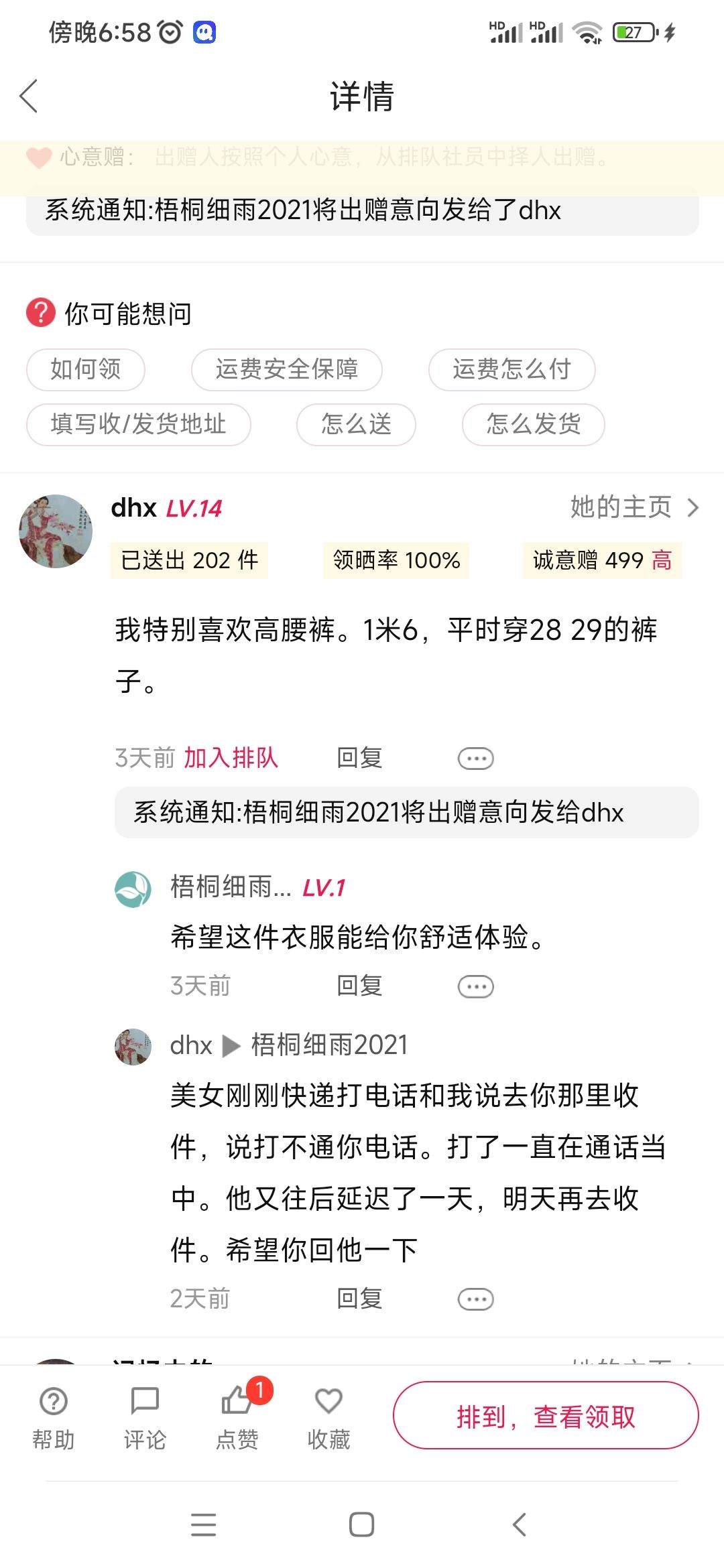Choose the 填写收/发货地址 chip
The image size is (724, 1568).
139,424
